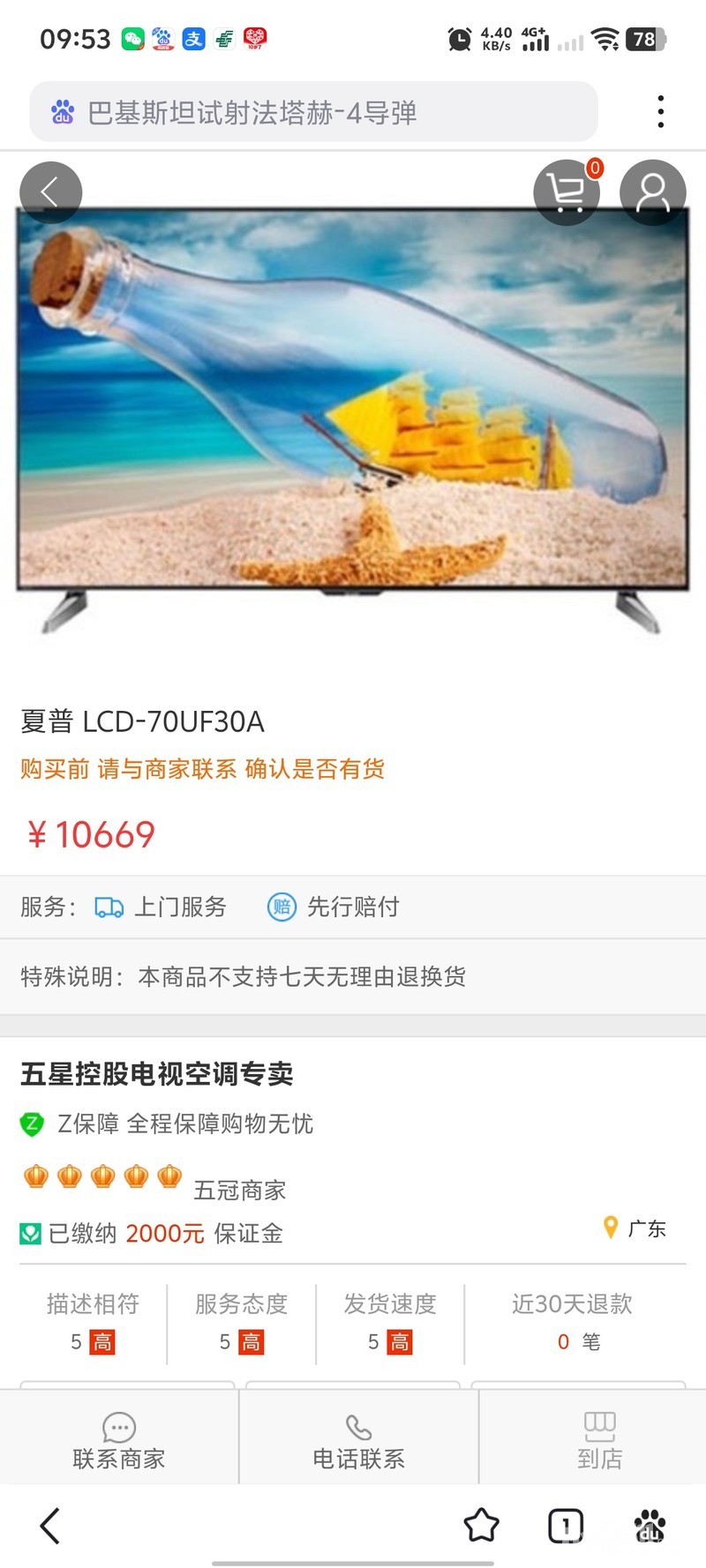Open 五星控股电视空调专卖 store page
This screenshot has width=706, height=1568.
[x=157, y=1073]
